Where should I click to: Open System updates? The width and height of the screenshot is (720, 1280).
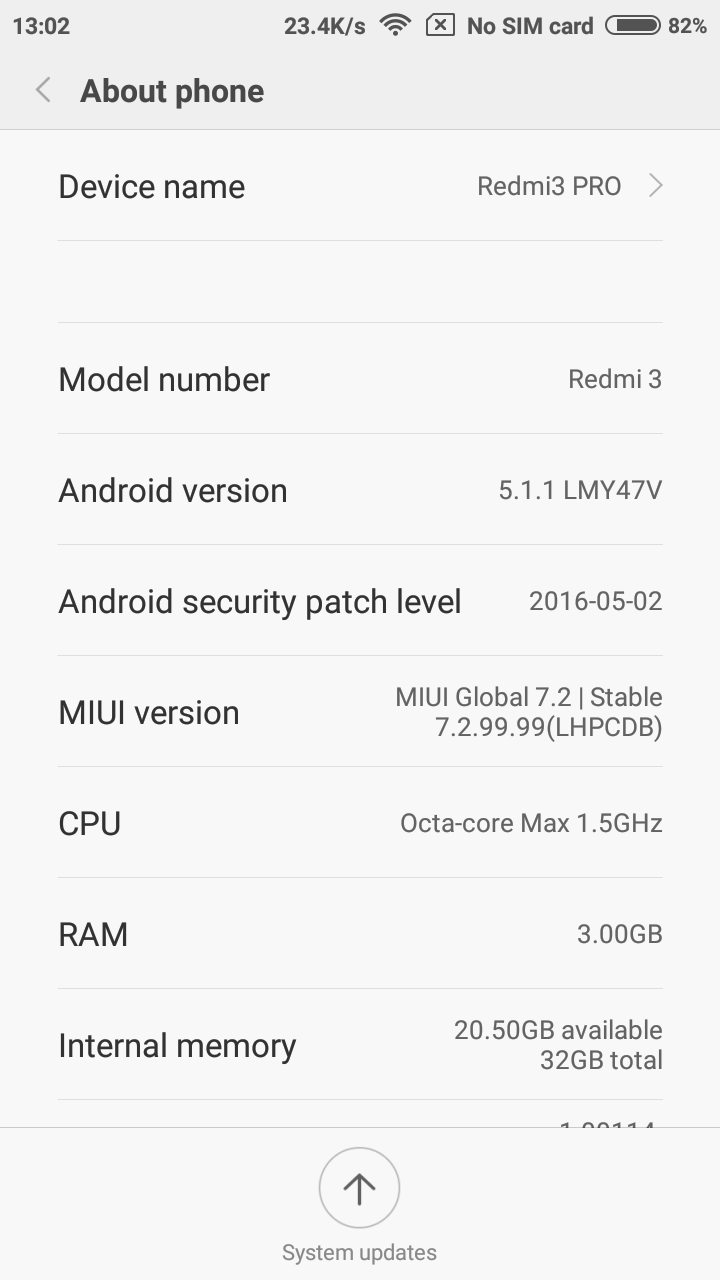tap(359, 1188)
